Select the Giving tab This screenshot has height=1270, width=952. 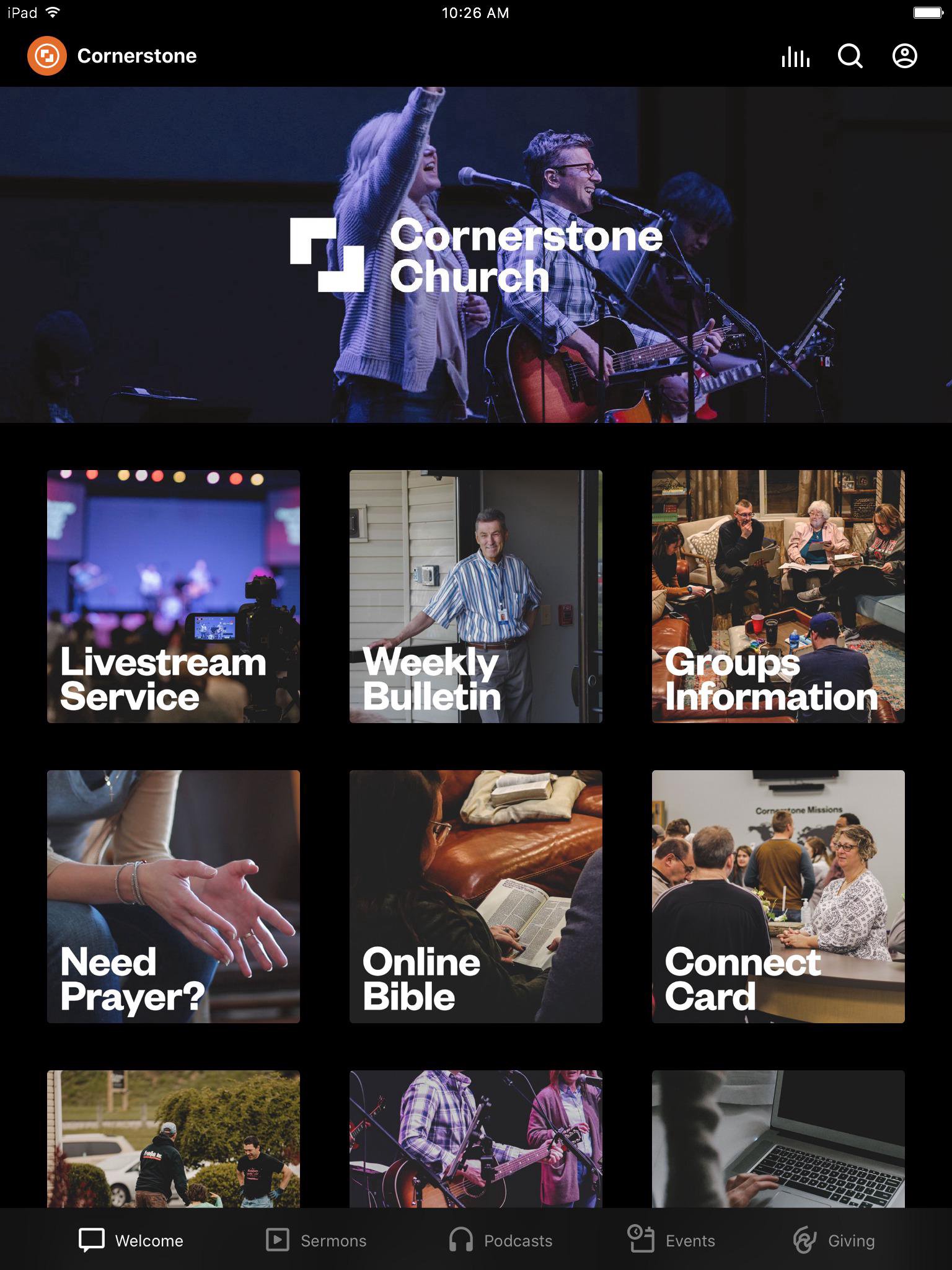[834, 1240]
